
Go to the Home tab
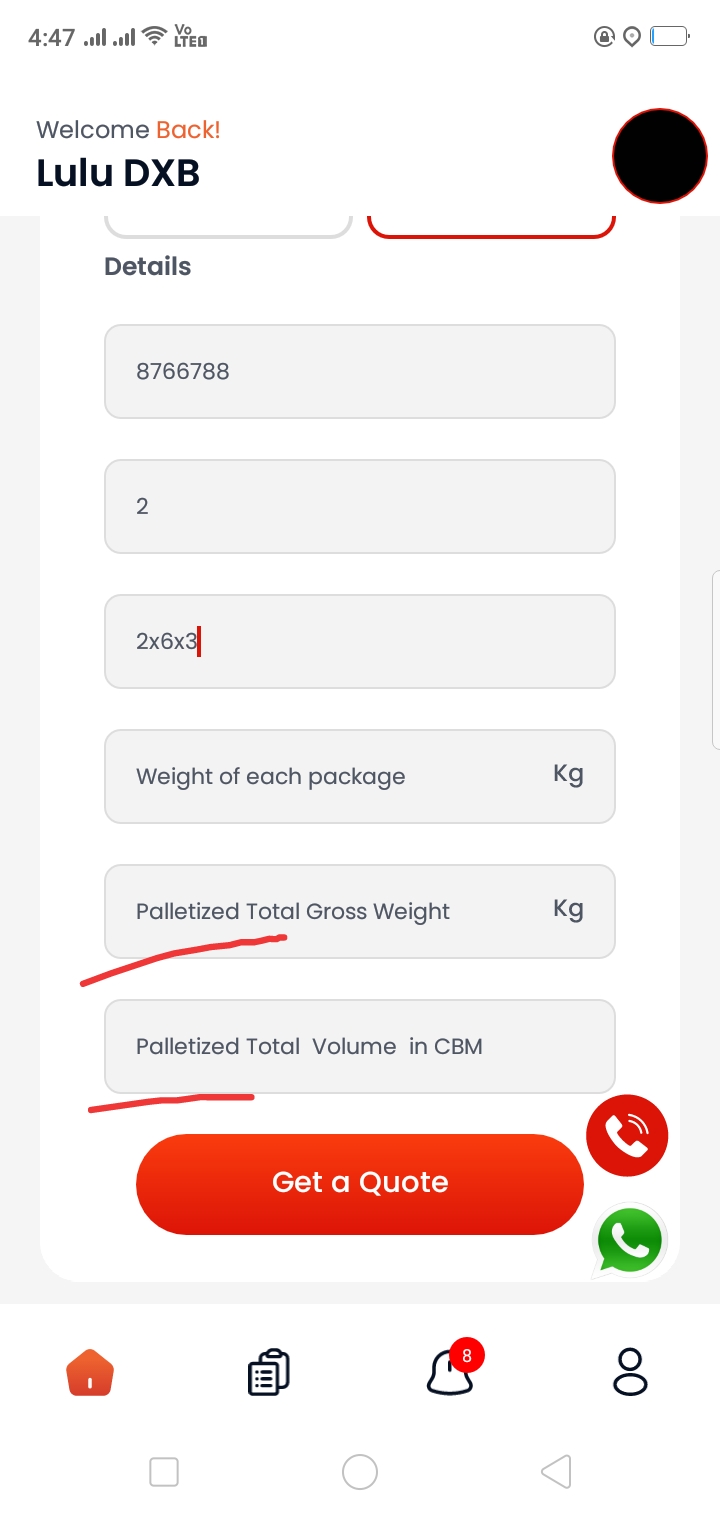pos(90,1372)
